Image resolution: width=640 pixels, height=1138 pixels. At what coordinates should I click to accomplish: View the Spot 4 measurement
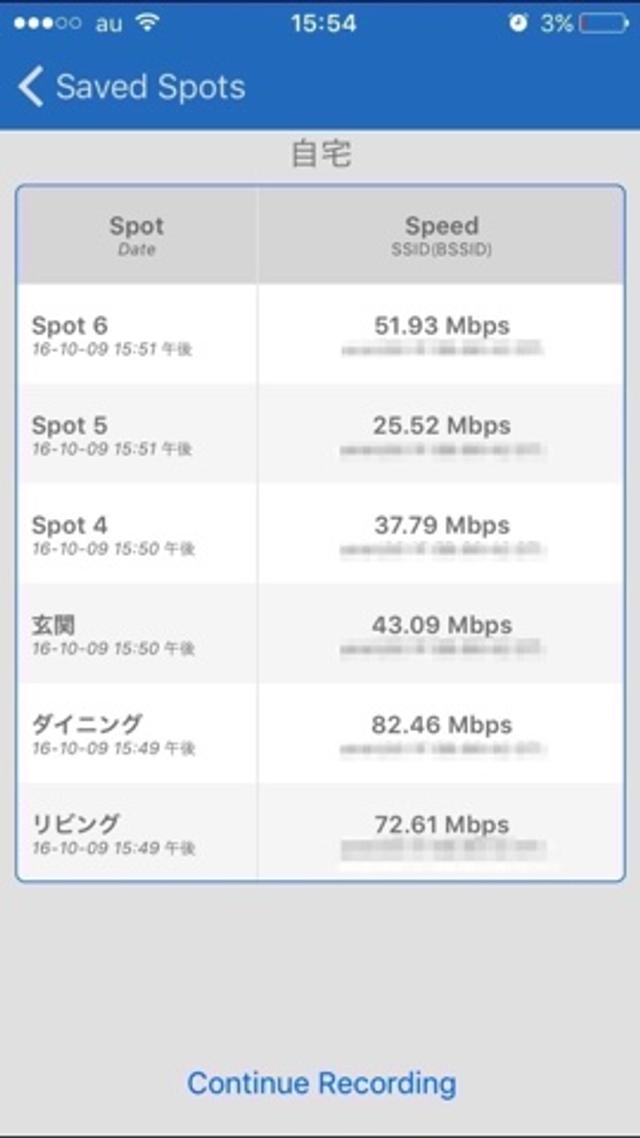tap(320, 535)
